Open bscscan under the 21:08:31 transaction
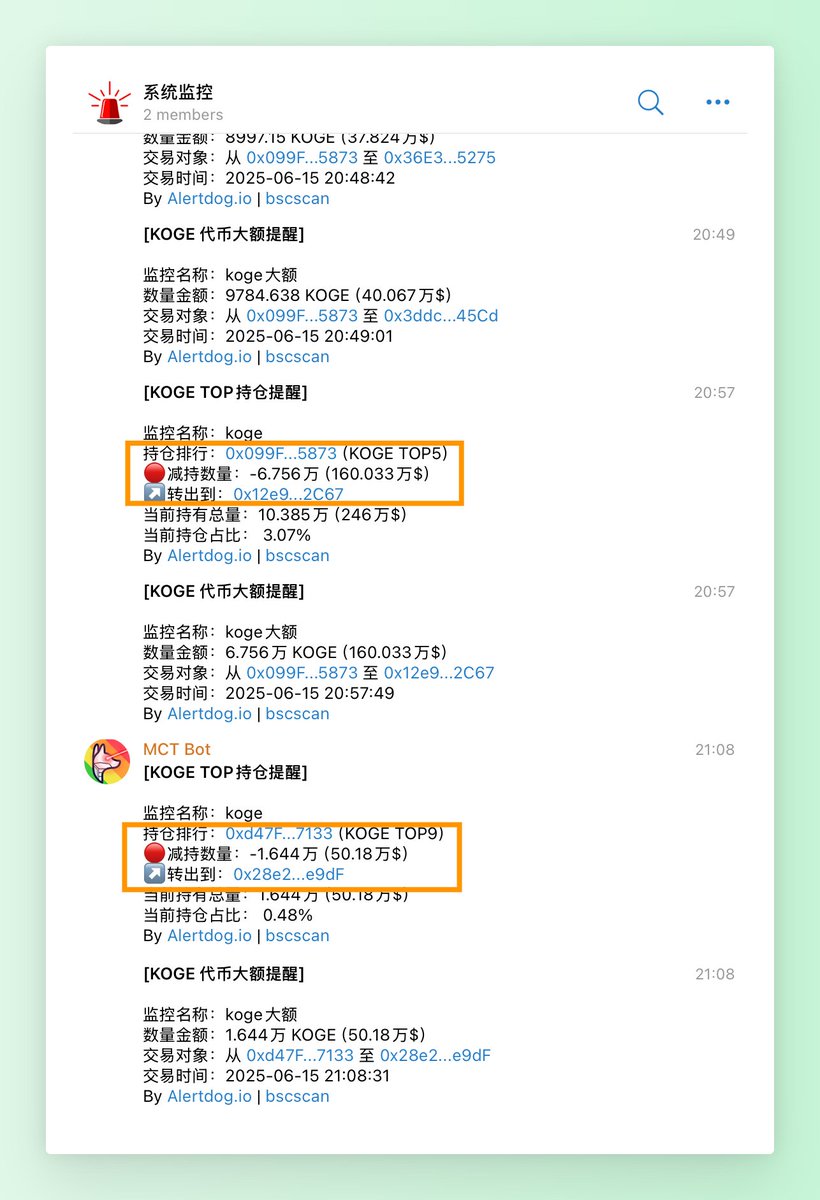 tap(297, 1096)
